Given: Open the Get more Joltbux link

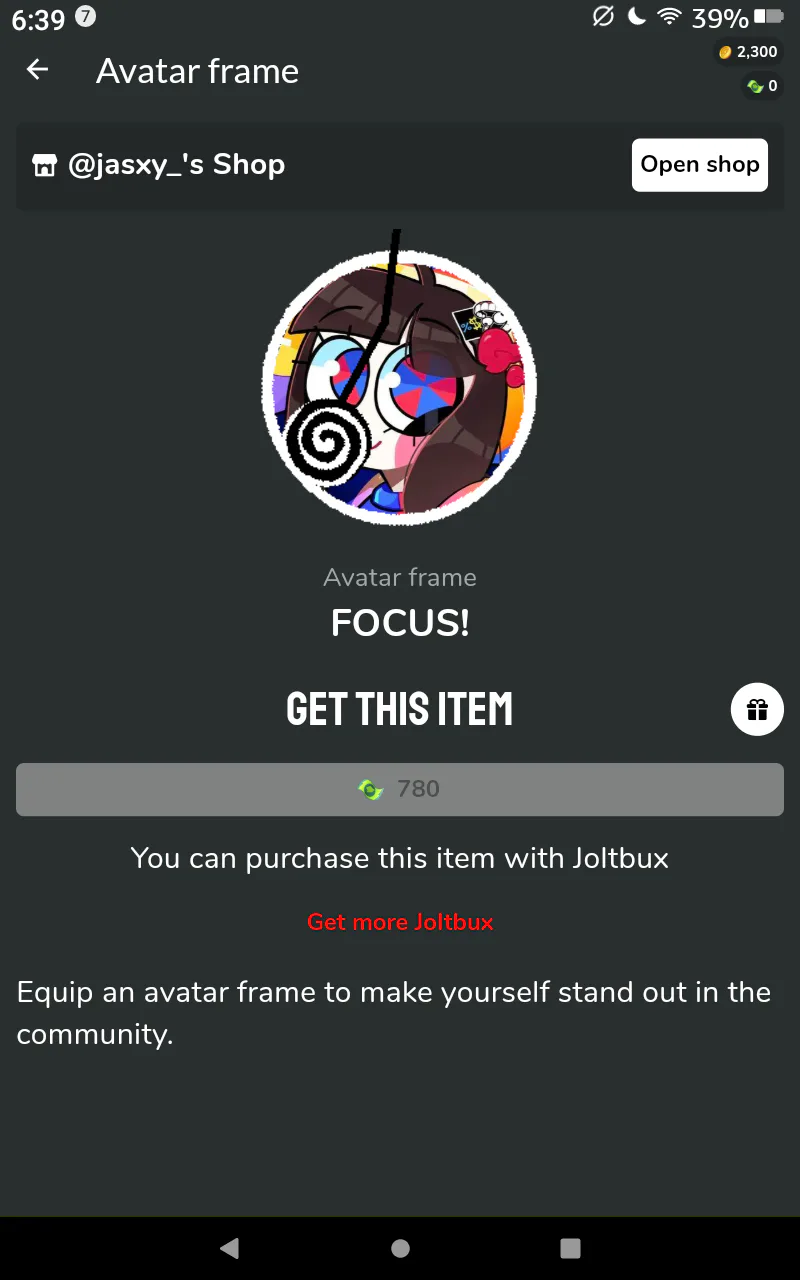Looking at the screenshot, I should pyautogui.click(x=400, y=922).
